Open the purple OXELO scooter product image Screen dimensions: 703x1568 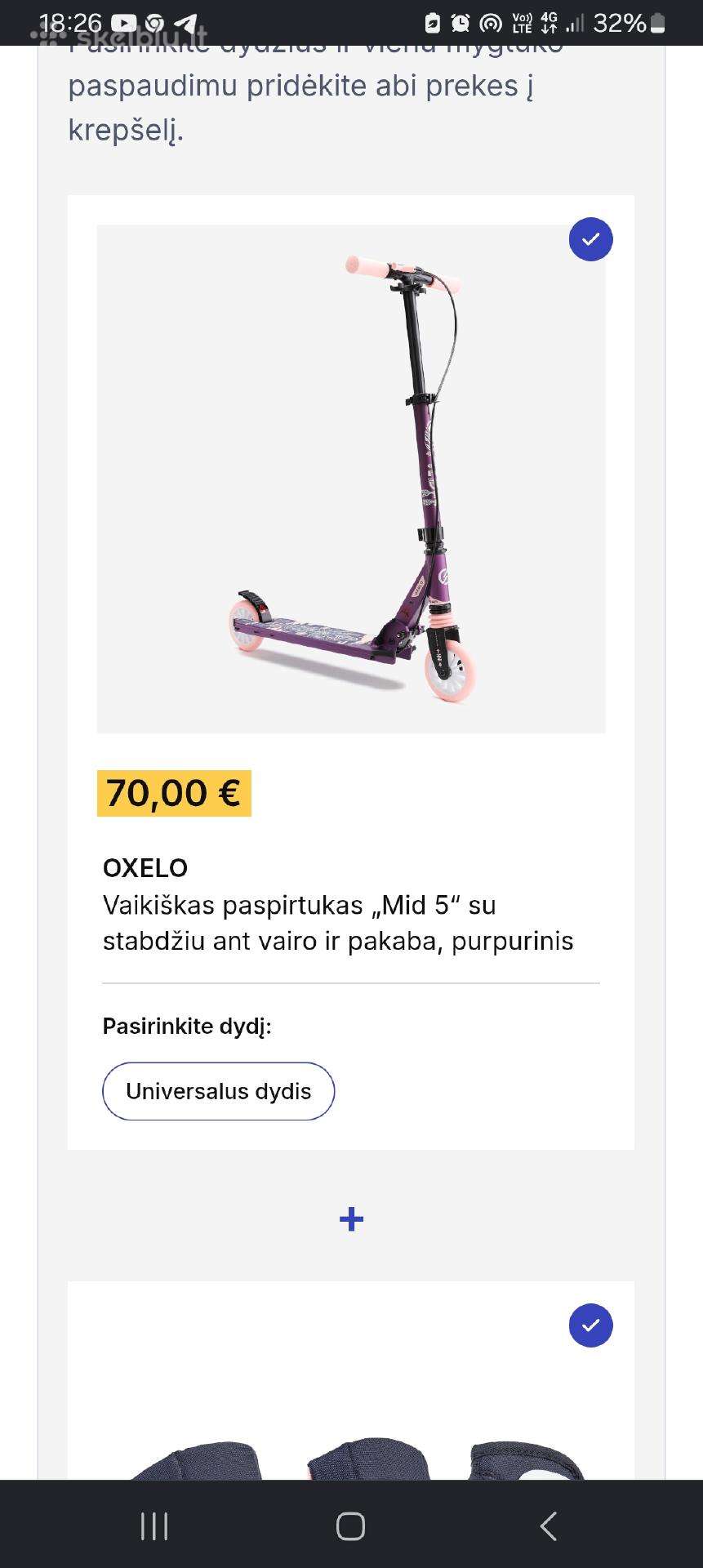[351, 479]
